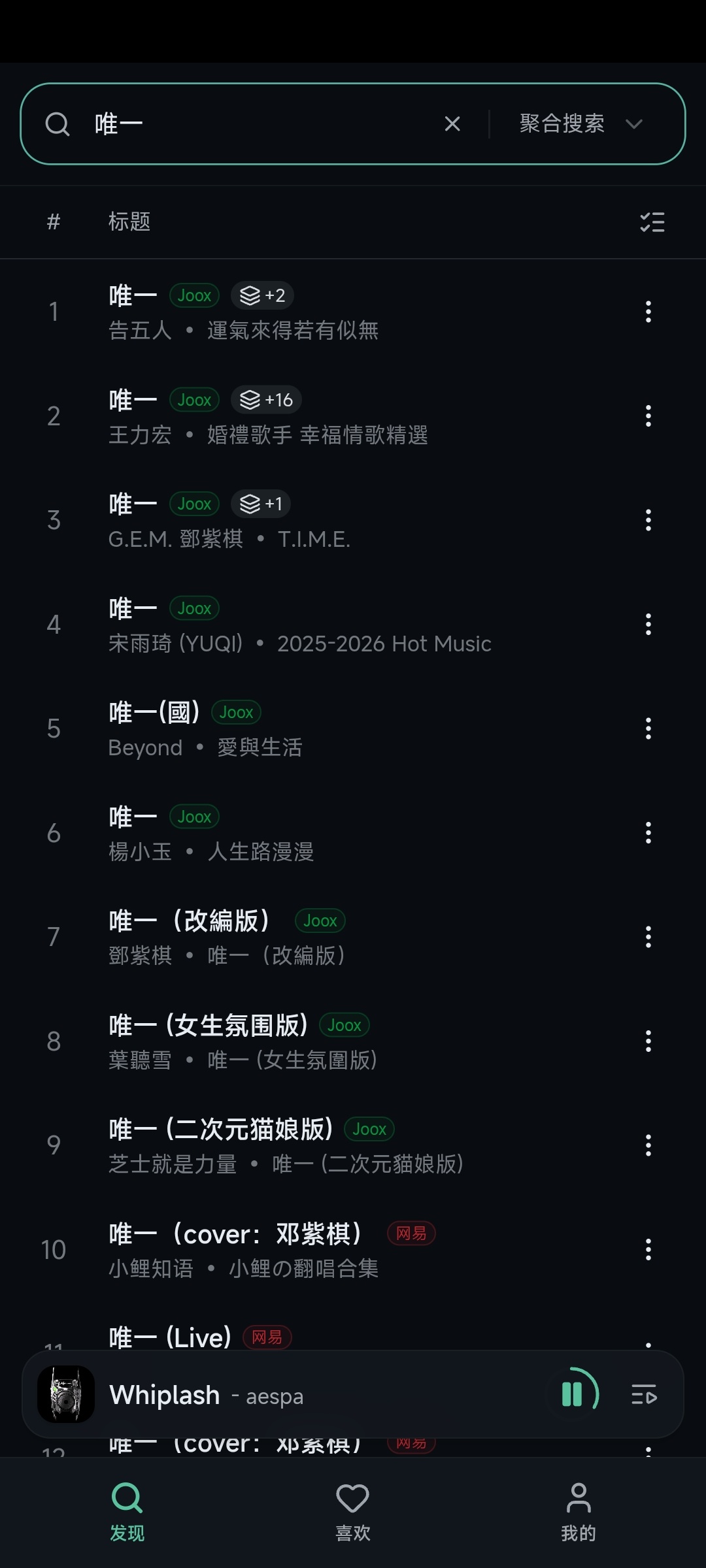Open more options for G.E.M. 鄧紫棋 唯一
The height and width of the screenshot is (1568, 706).
[x=648, y=520]
